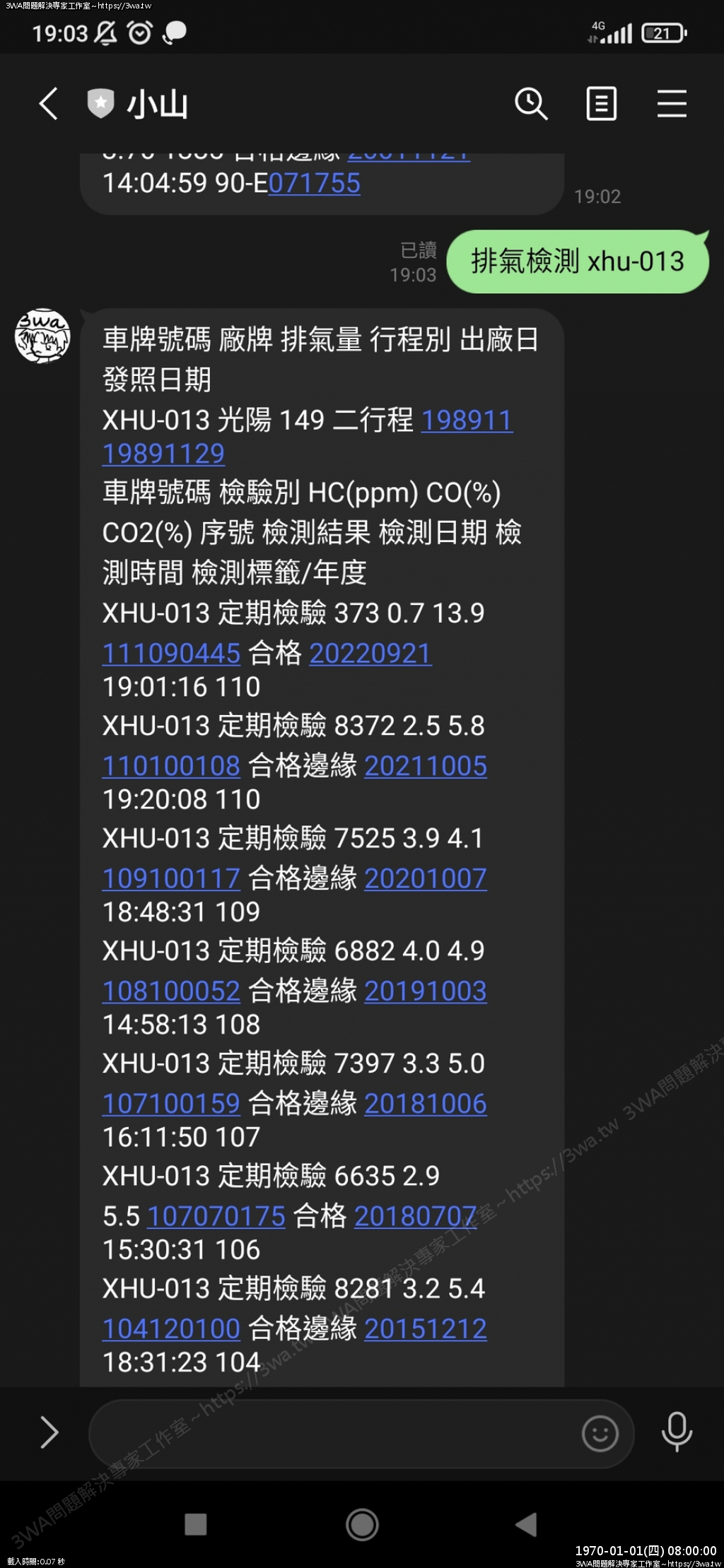Focus the message input field
The width and height of the screenshot is (724, 1568).
(332, 1432)
